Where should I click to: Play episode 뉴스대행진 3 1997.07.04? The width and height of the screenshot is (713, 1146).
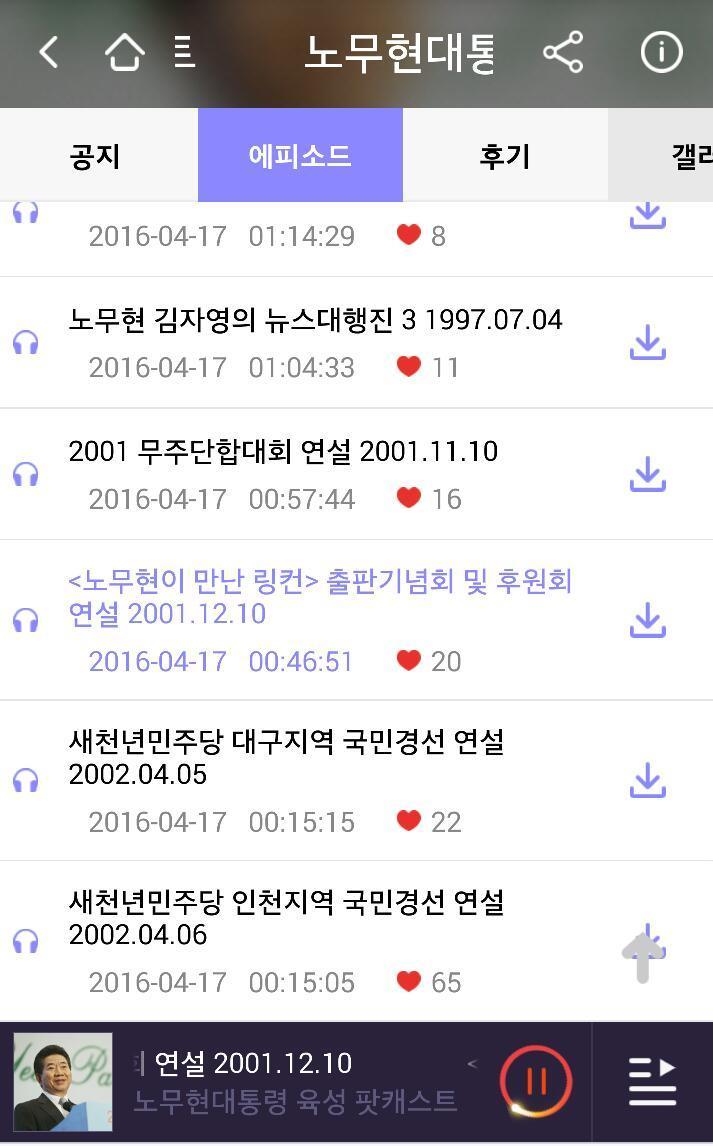click(26, 343)
